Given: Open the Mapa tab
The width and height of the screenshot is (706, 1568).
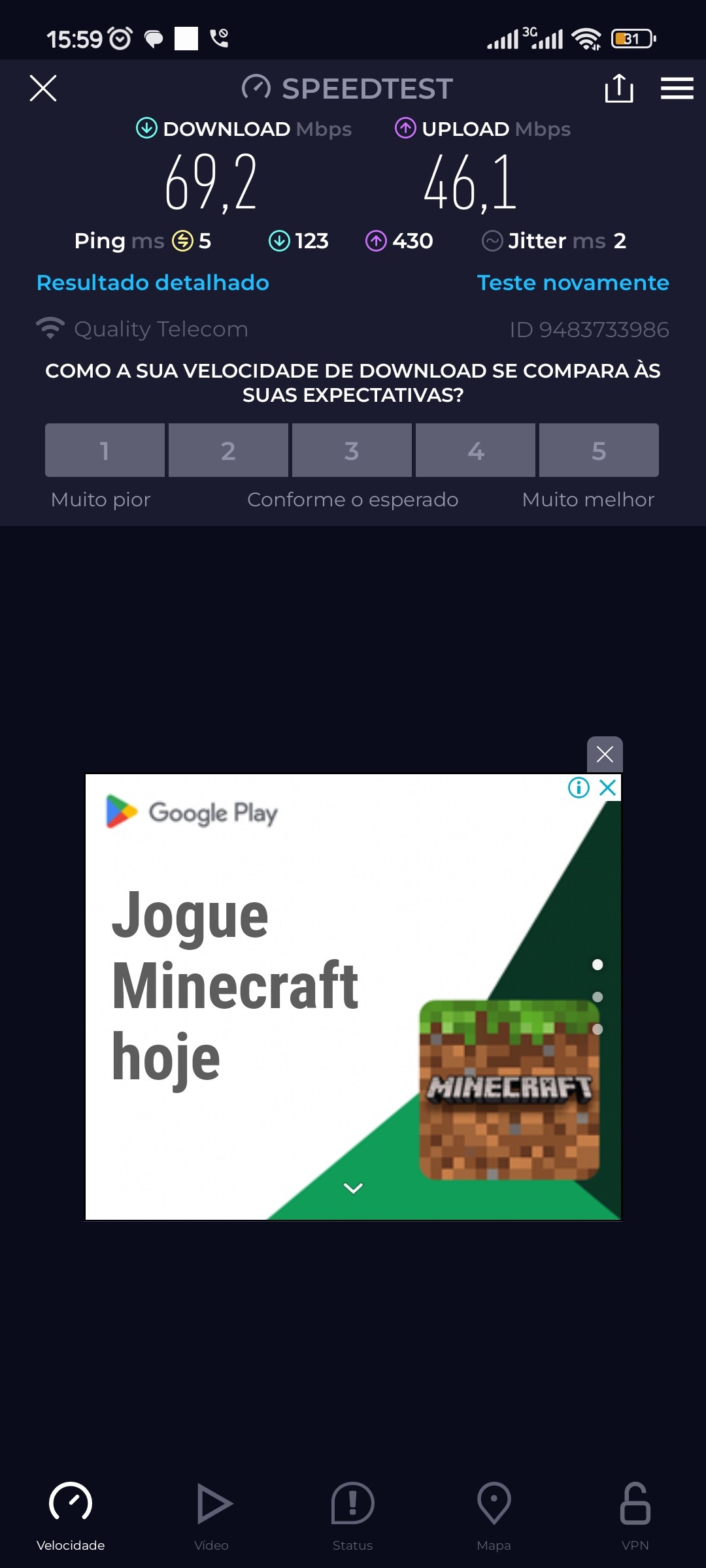Looking at the screenshot, I should 494,1516.
